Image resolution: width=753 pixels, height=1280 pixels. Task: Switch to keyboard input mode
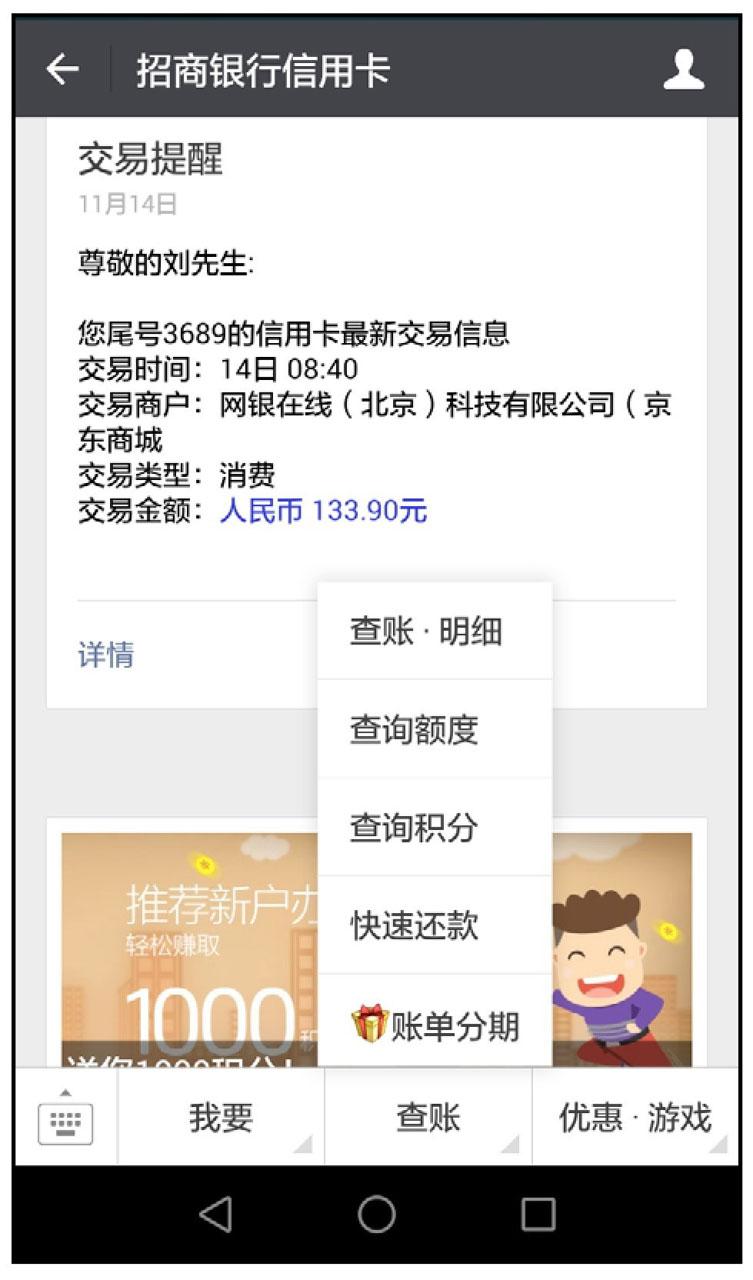(66, 1118)
